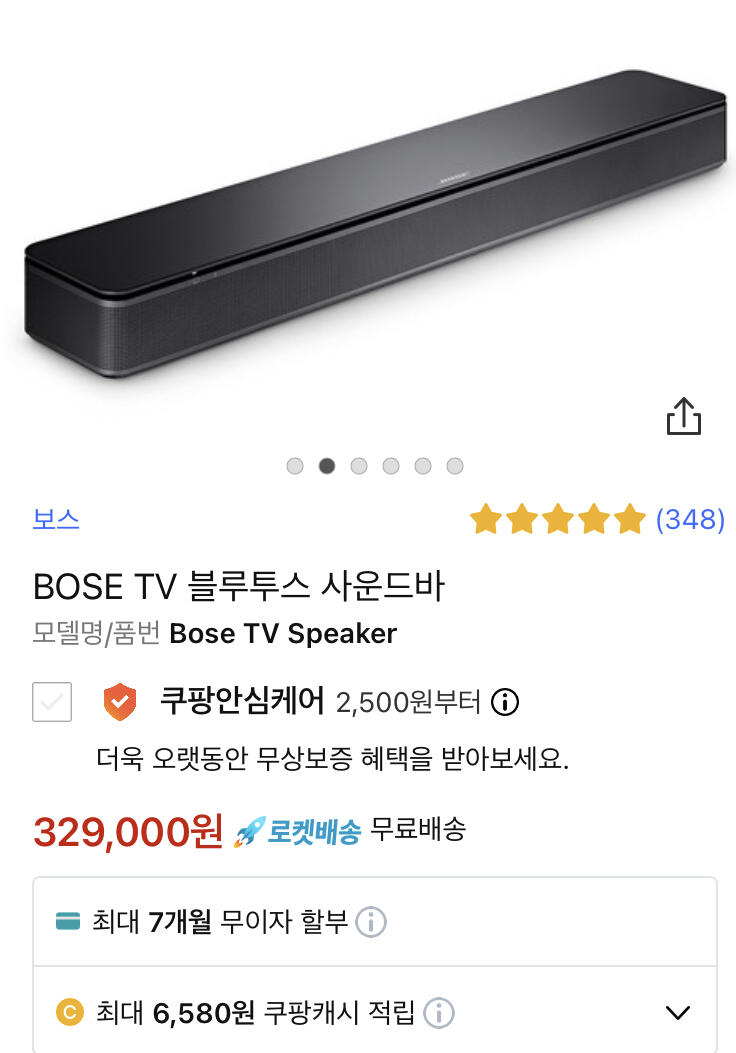View the 348 customer reviews
Image resolution: width=736 pixels, height=1053 pixels.
coord(690,520)
